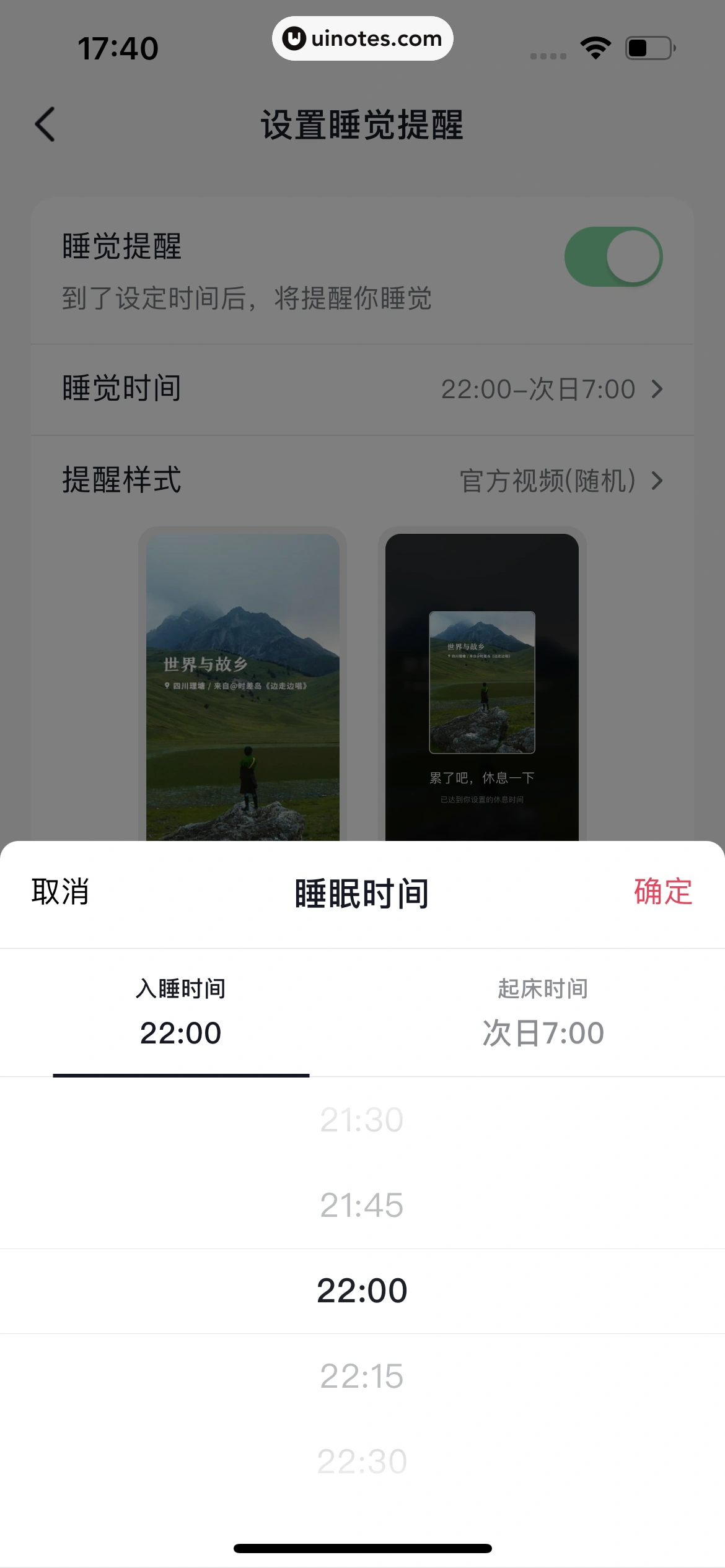Tap the clock showing 17:40
725x1568 pixels.
[118, 47]
